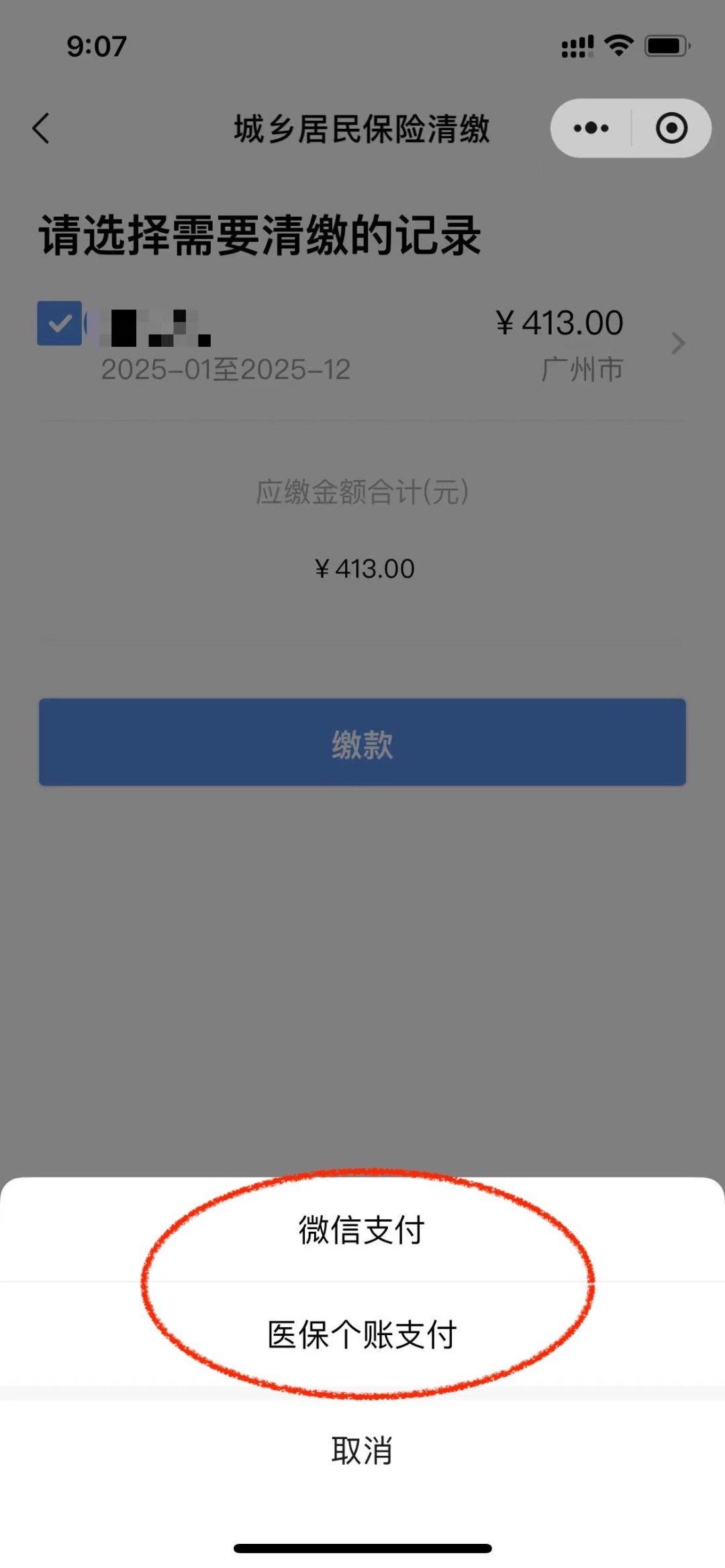Dismiss the sheet with 取消
The image size is (725, 1568).
(x=362, y=1451)
